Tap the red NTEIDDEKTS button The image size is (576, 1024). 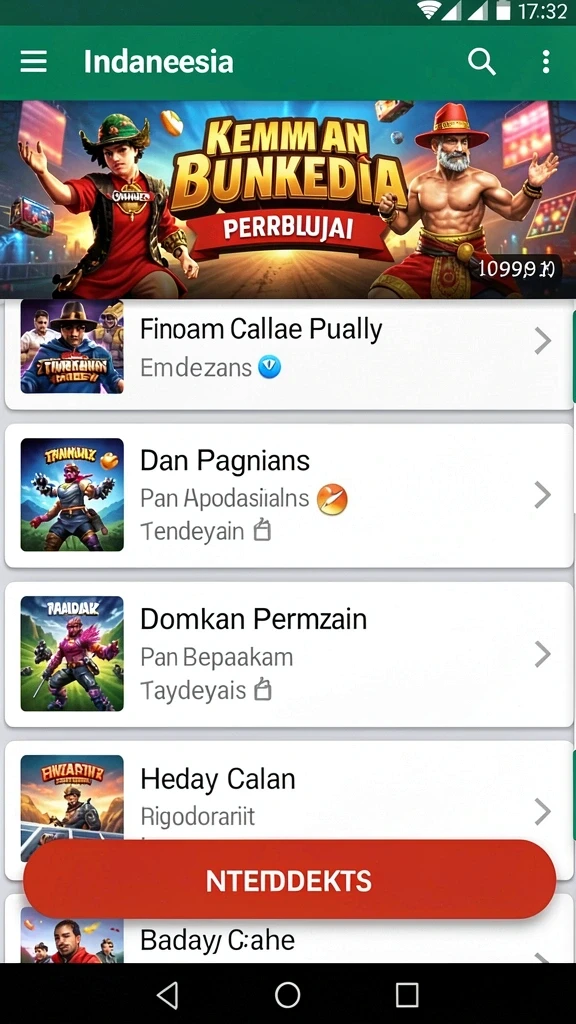point(289,880)
